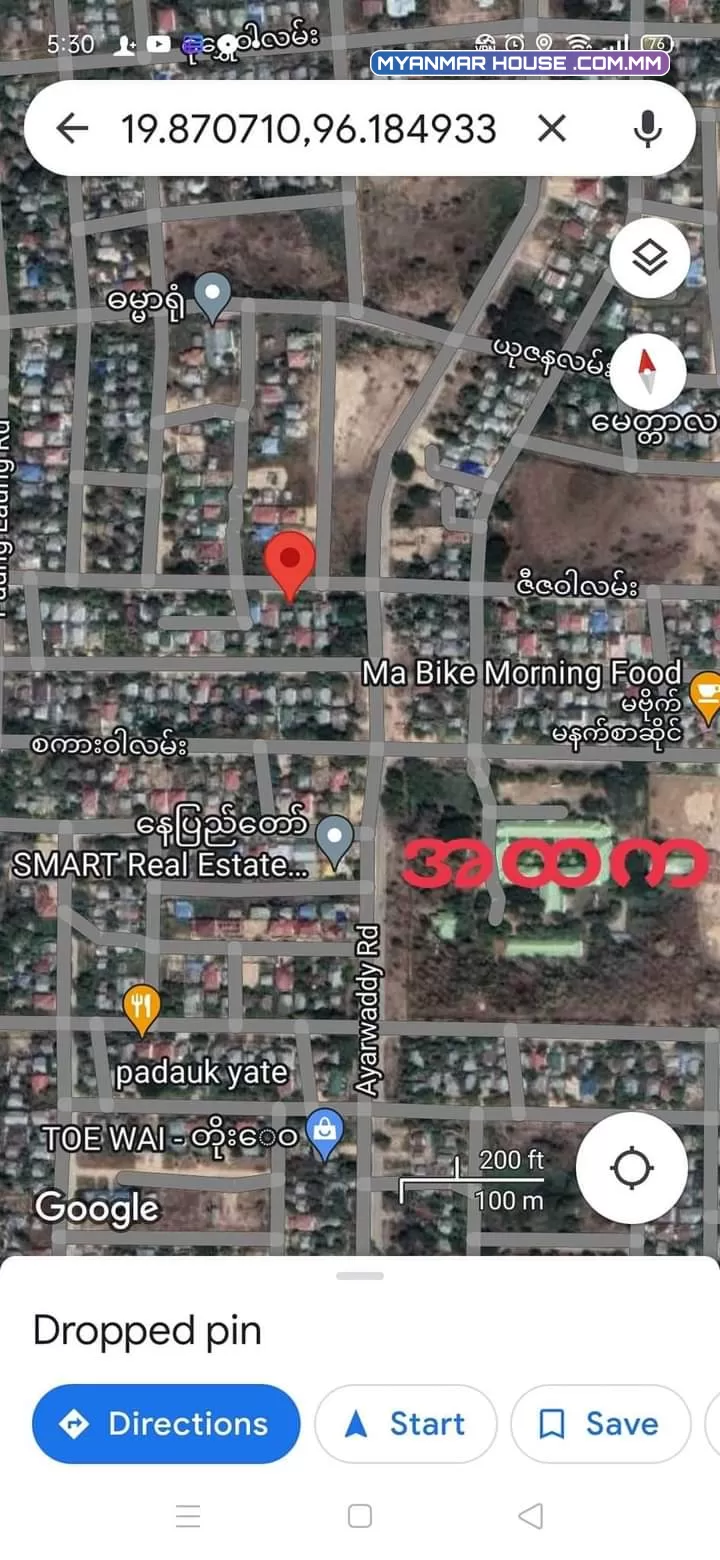The image size is (720, 1560).
Task: Go to the home screen
Action: click(360, 1516)
